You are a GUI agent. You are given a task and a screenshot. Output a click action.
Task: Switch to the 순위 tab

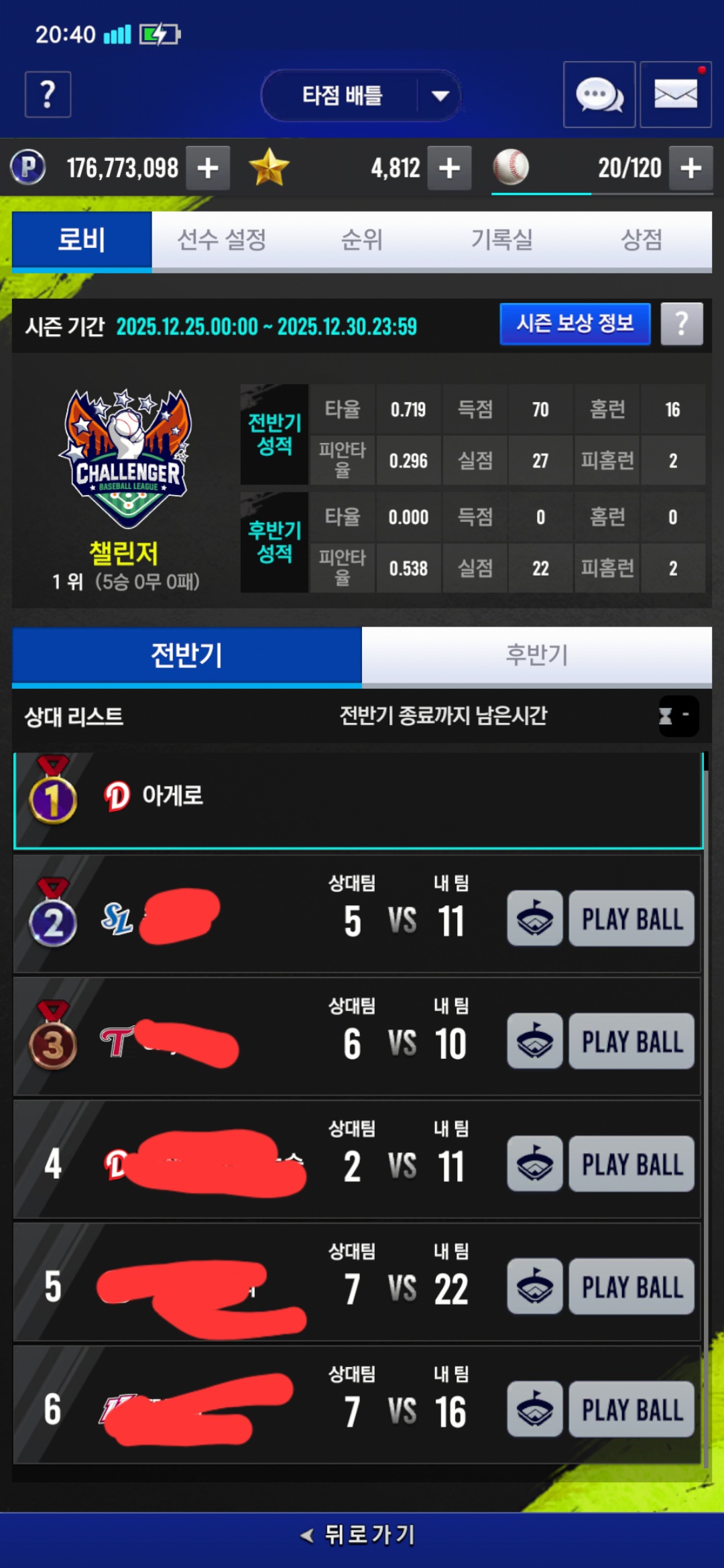[x=362, y=240]
